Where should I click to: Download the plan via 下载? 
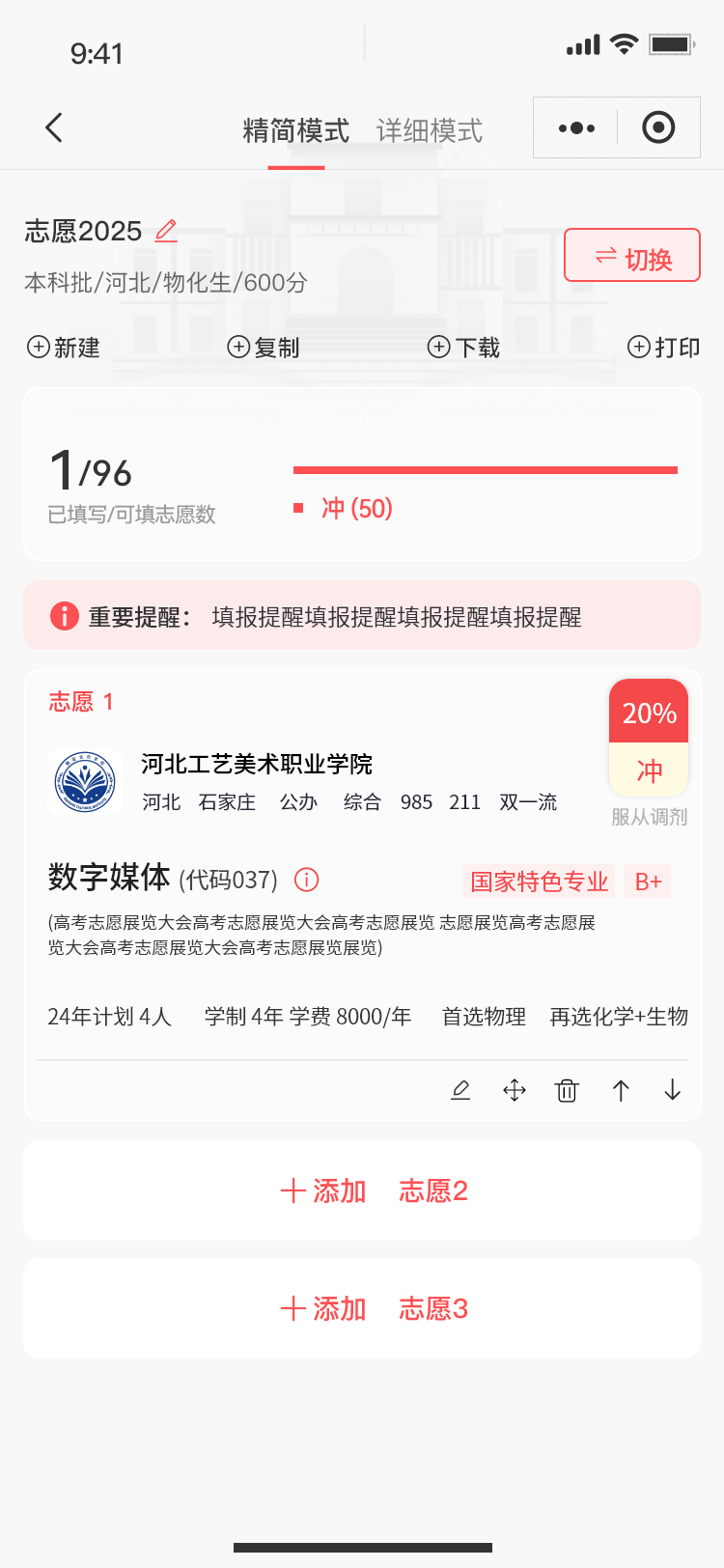464,348
